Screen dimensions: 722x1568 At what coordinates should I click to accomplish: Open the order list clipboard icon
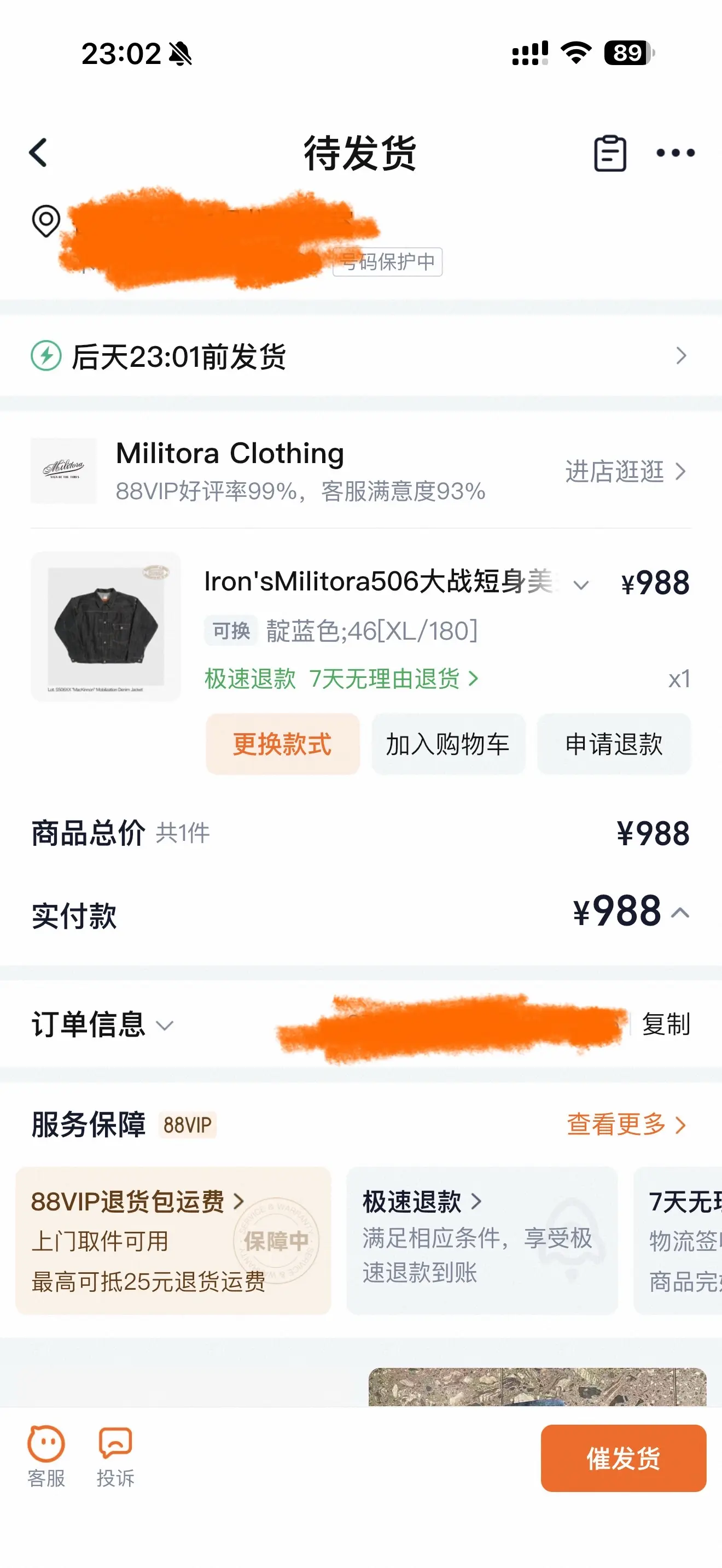610,154
